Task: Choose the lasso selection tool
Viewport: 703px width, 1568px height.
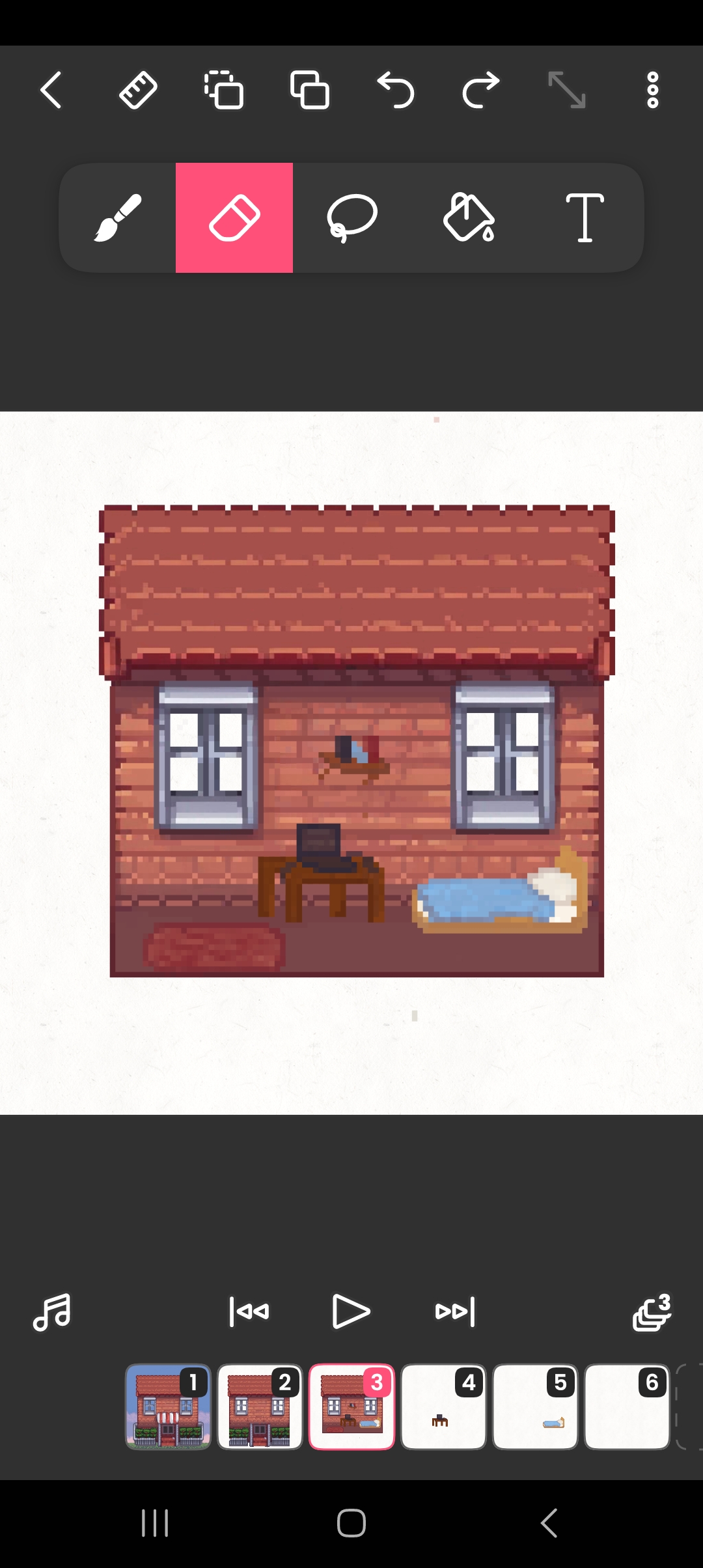Action: click(x=351, y=218)
